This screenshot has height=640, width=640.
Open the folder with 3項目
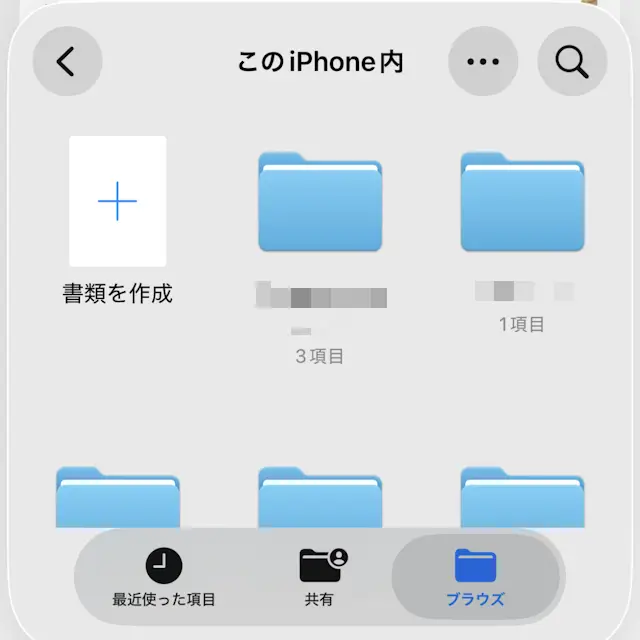tap(320, 203)
